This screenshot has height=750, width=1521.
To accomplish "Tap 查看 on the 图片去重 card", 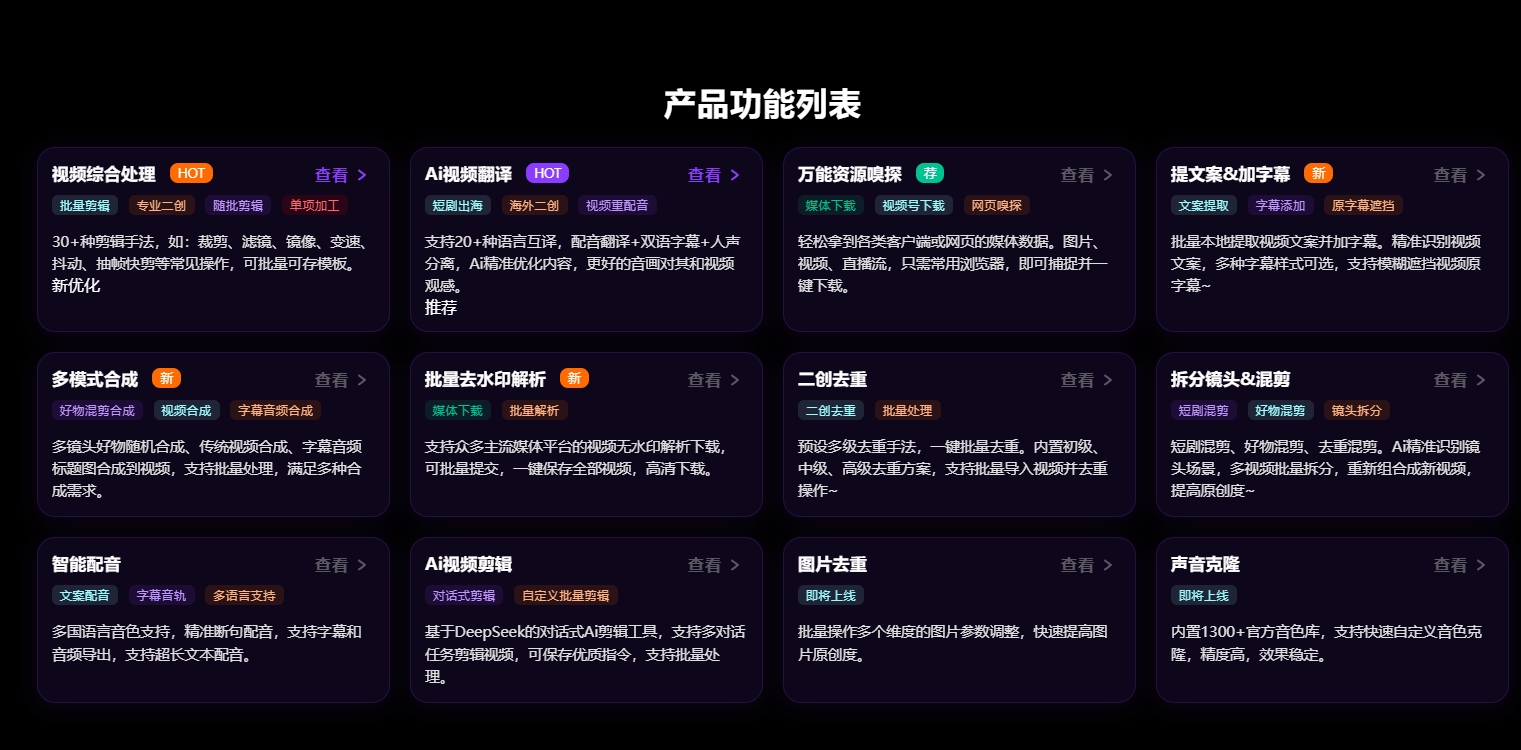I will (x=1086, y=565).
